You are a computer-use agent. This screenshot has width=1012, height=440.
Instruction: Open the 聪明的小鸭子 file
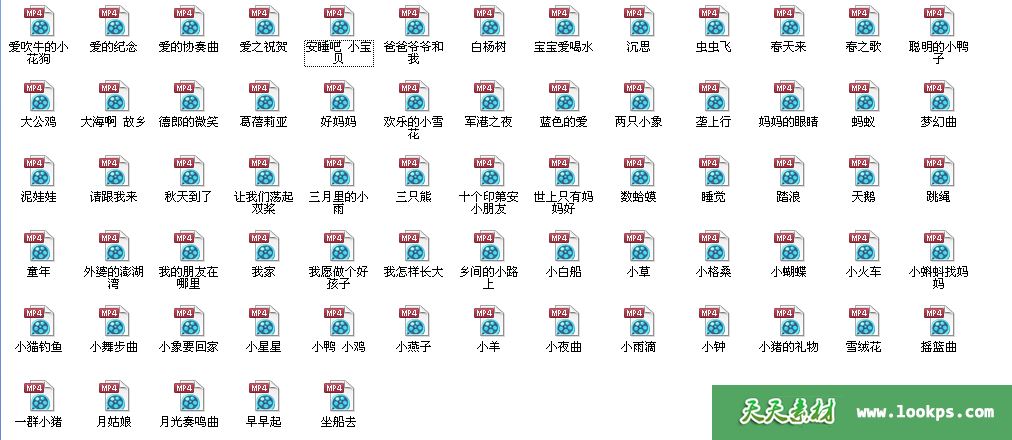(939, 23)
